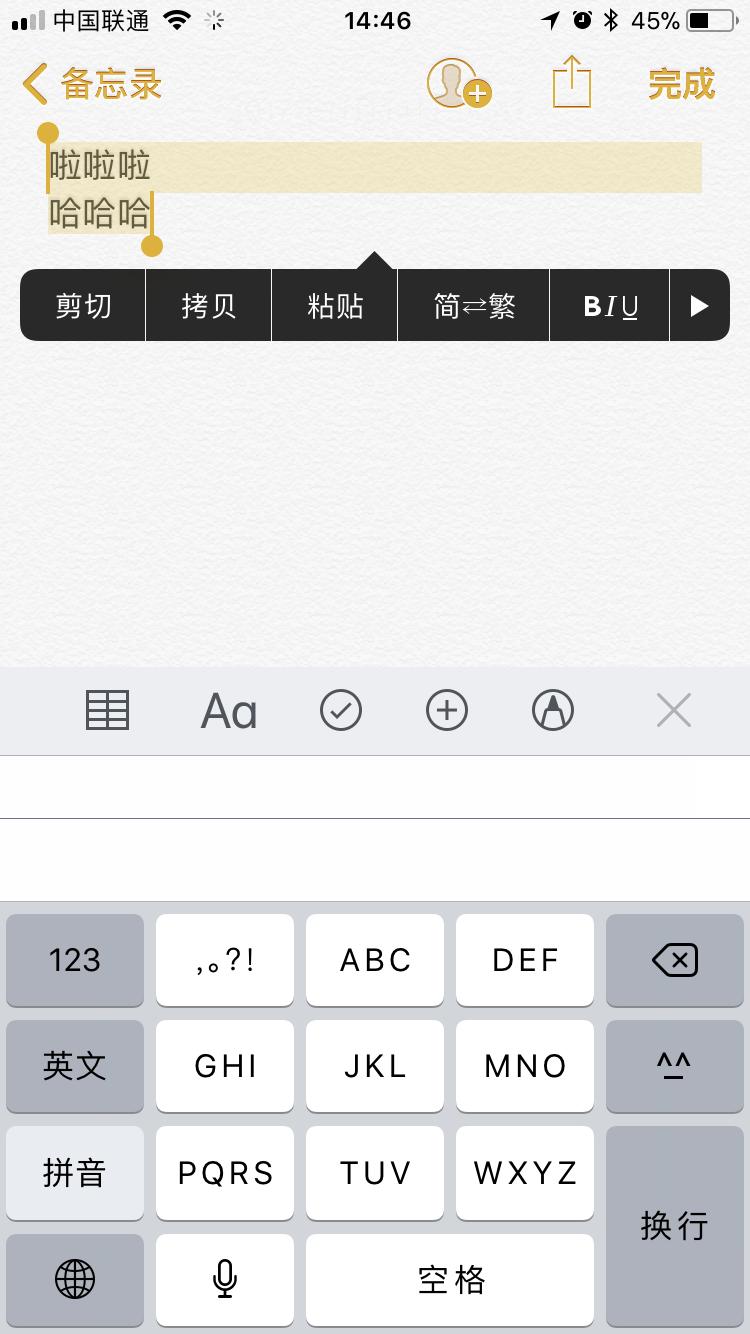Switch keyboard to 123 number mode
This screenshot has width=750, height=1334.
click(x=75, y=960)
